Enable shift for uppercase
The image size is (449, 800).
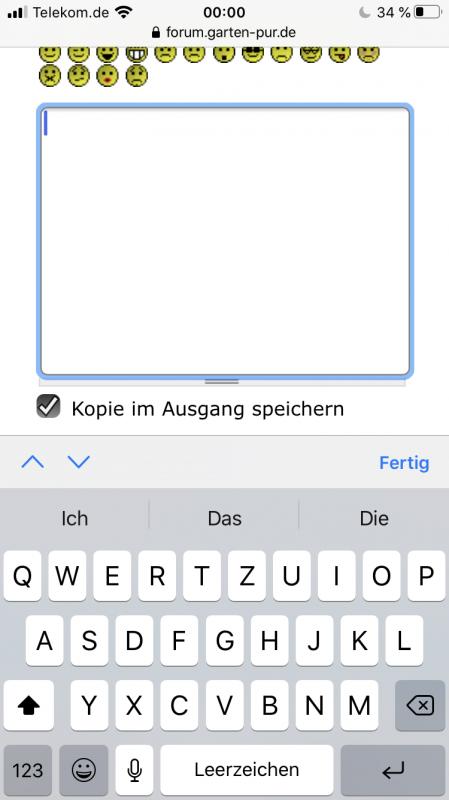pyautogui.click(x=29, y=706)
